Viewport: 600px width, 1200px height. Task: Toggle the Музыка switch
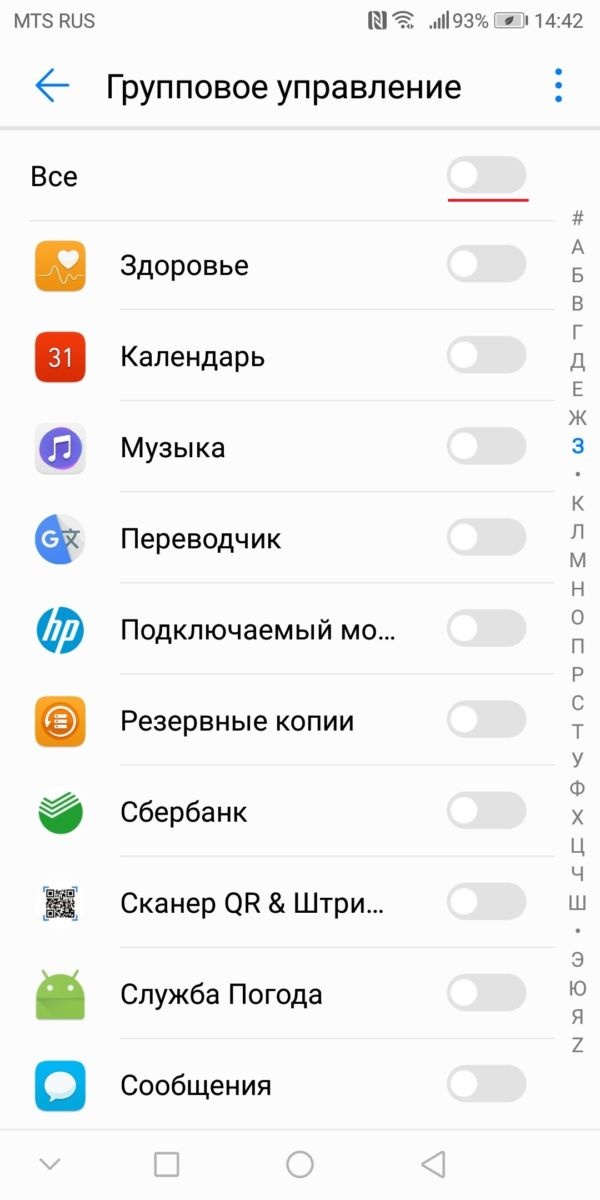pos(487,447)
